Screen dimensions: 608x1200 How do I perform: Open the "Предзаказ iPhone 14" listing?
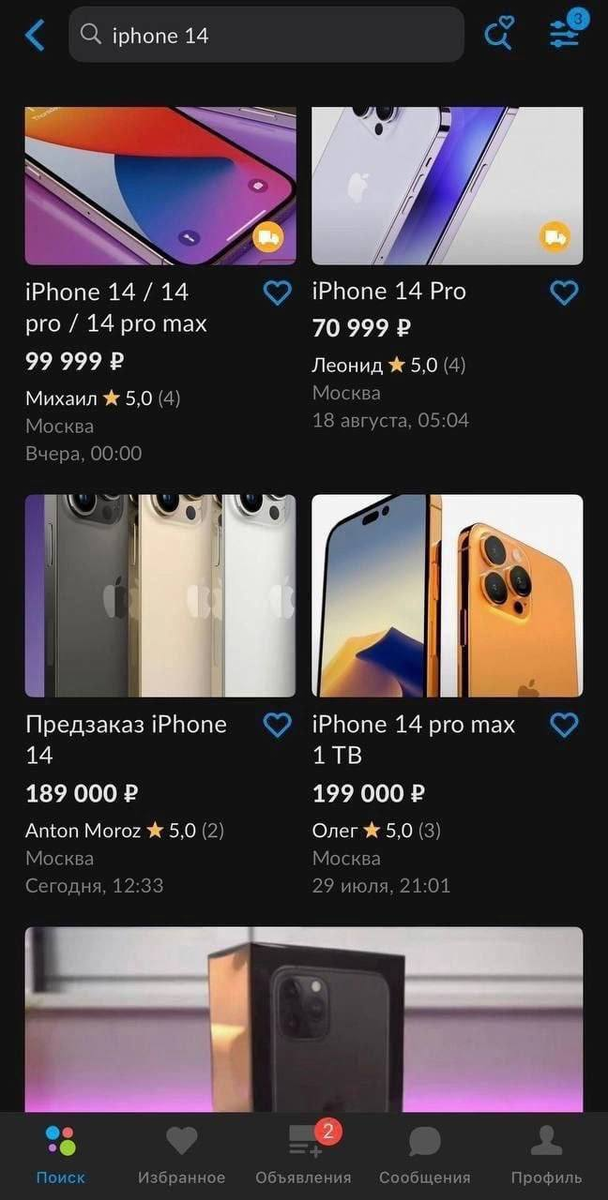[126, 738]
